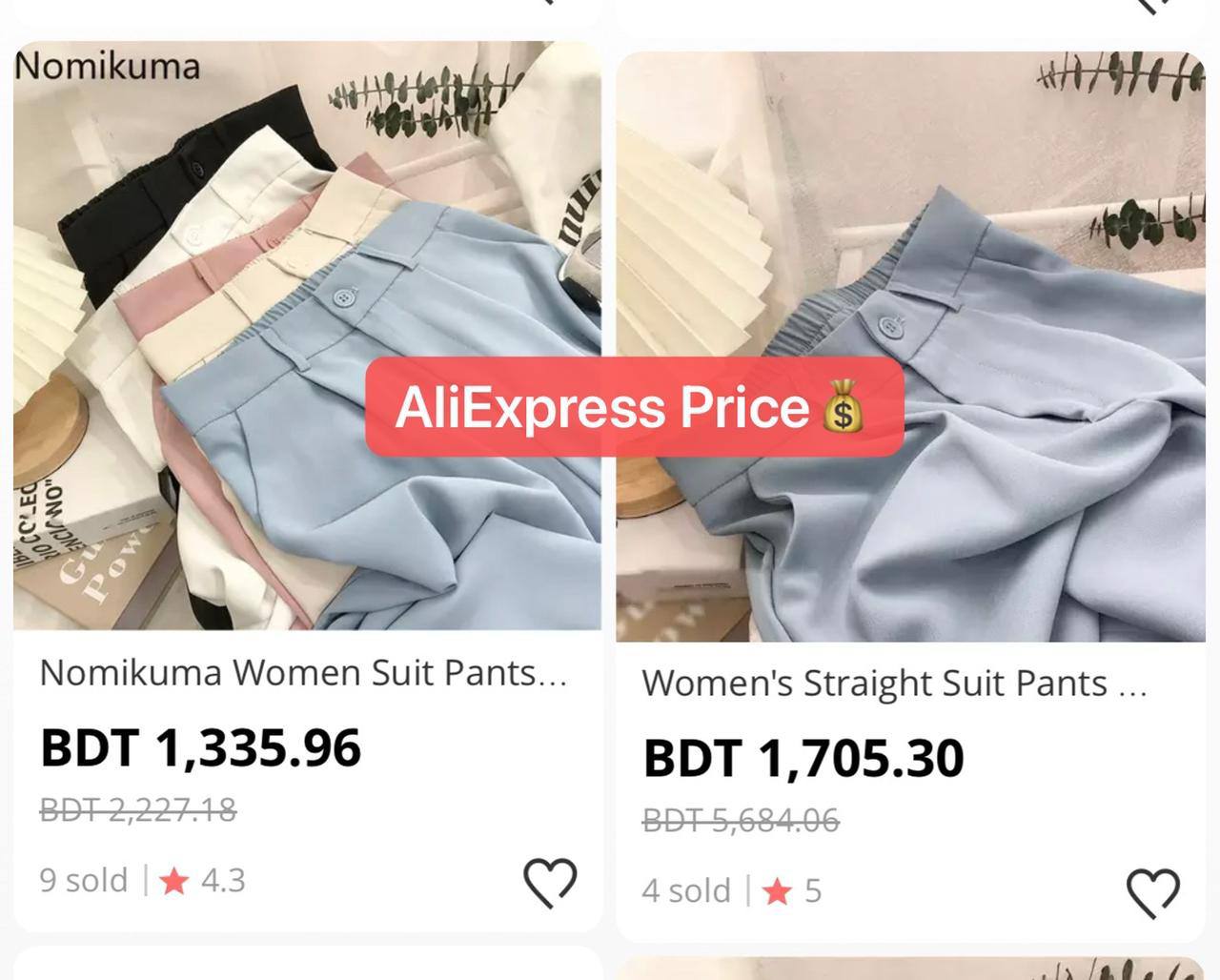Add Nomikuma Women Suit Pants to wishlist
The height and width of the screenshot is (980, 1220).
[550, 882]
